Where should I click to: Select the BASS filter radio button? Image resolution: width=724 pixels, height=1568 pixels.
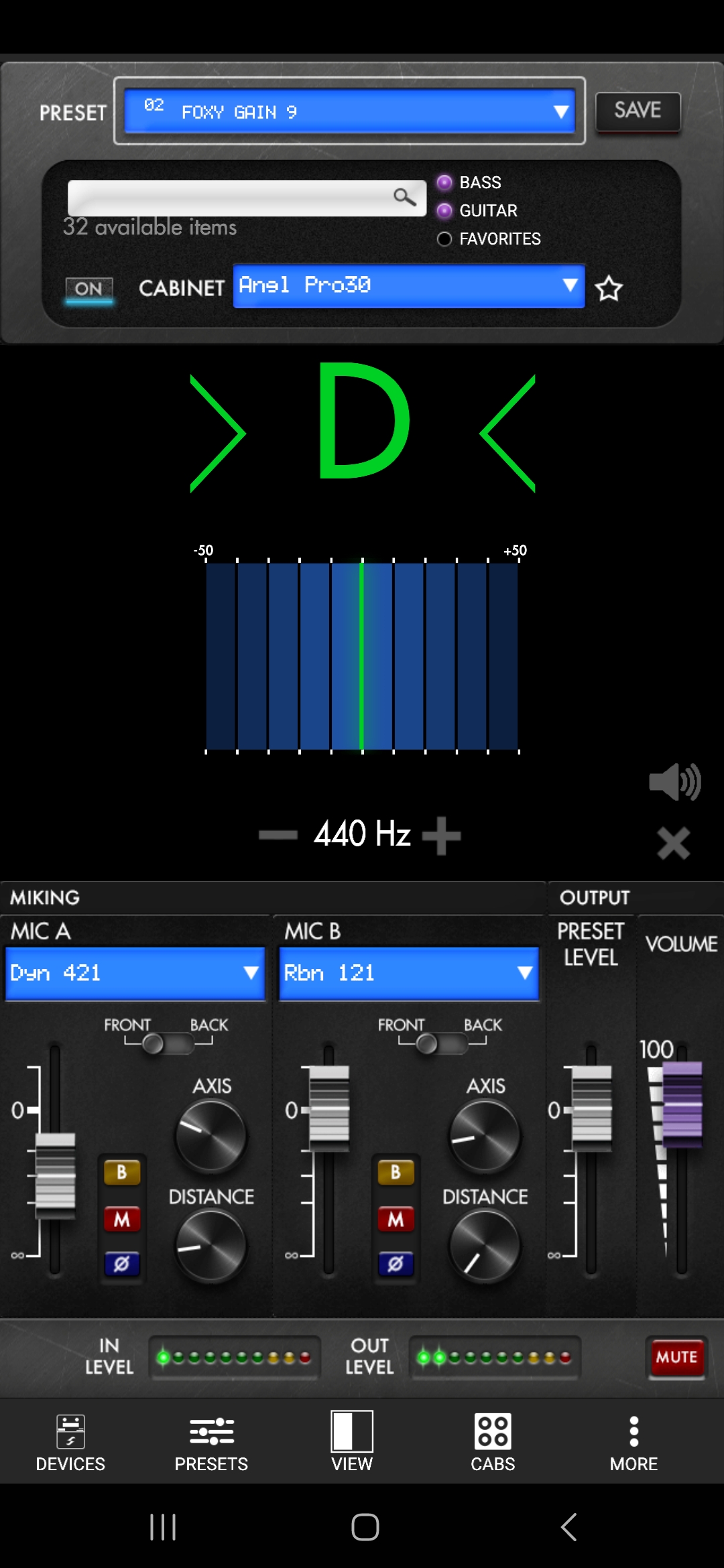[443, 181]
